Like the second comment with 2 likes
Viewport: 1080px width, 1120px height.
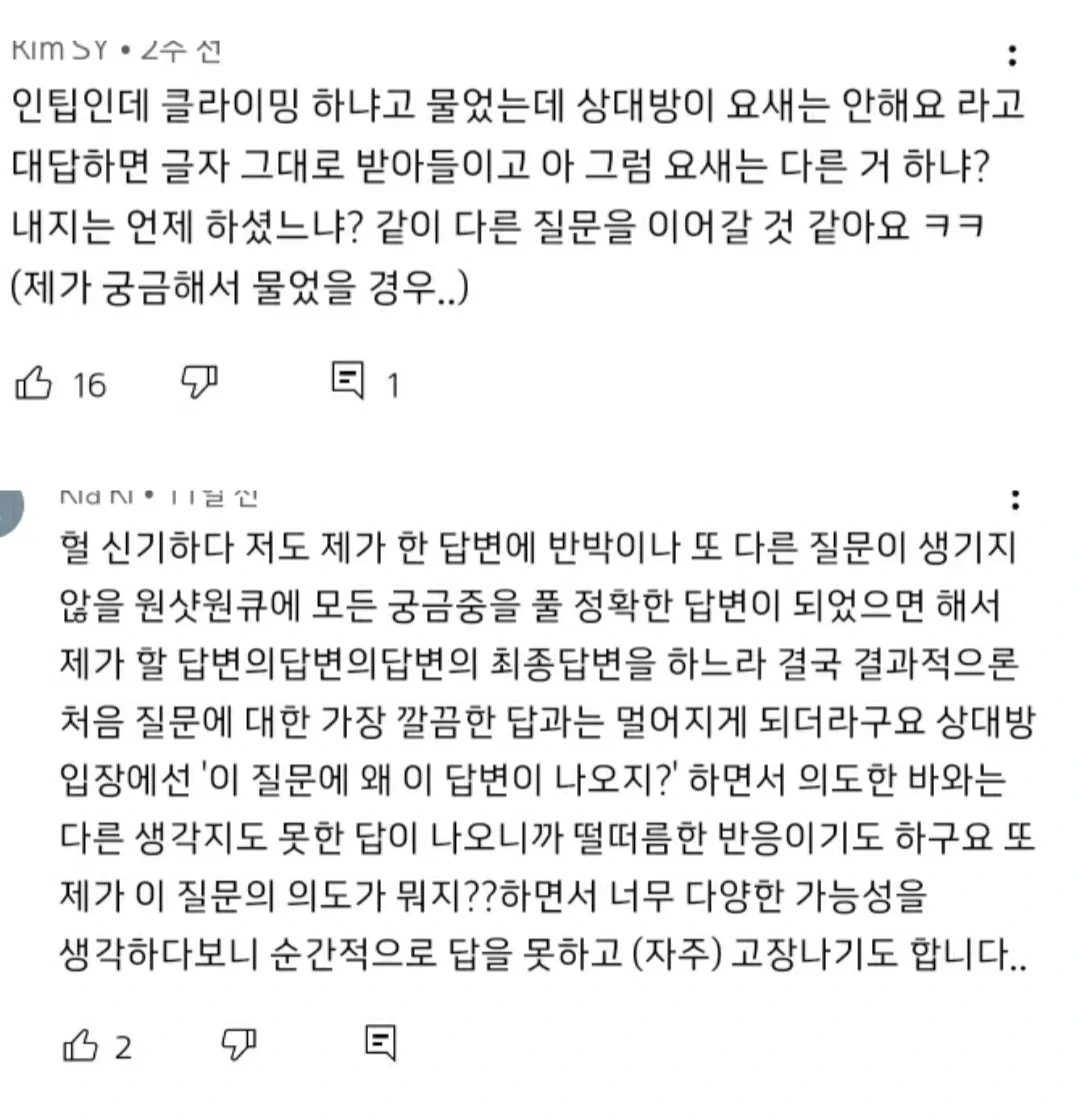80,1046
